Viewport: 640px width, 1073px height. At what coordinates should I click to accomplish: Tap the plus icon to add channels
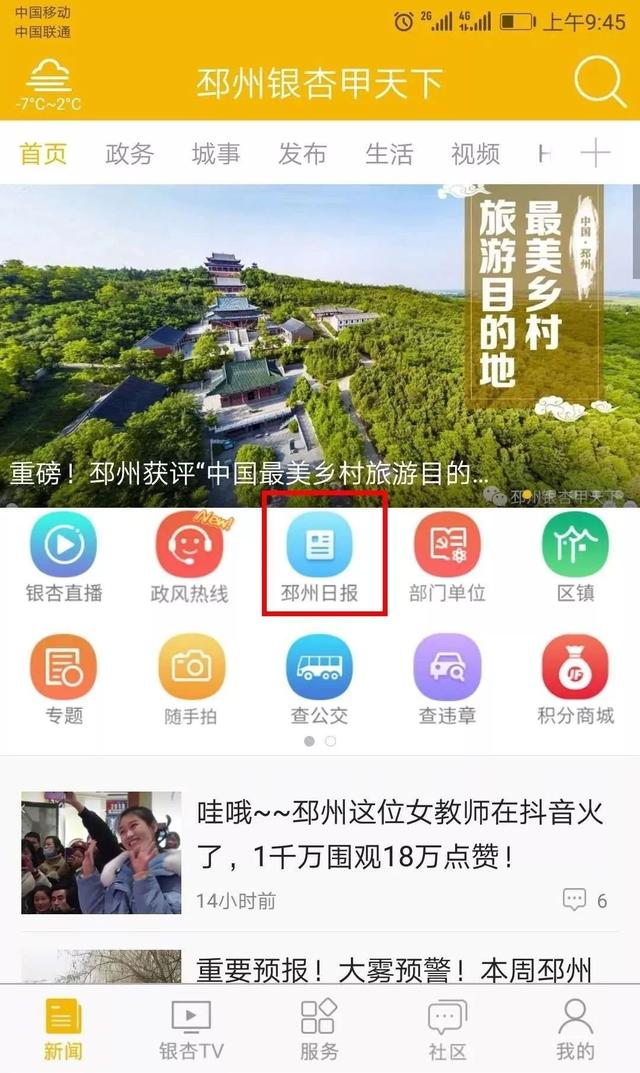pyautogui.click(x=596, y=153)
